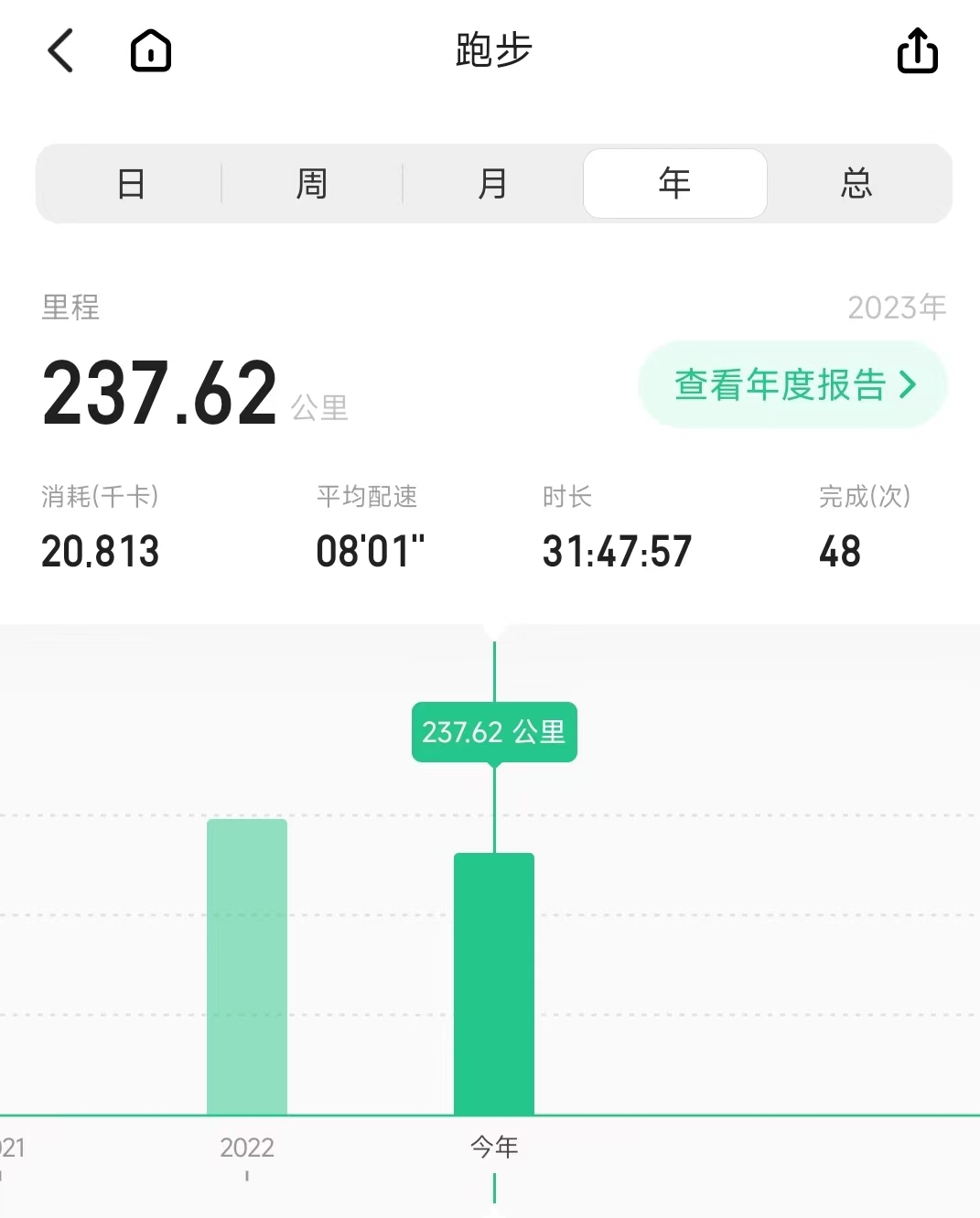Return to the home page
The width and height of the screenshot is (980, 1218).
(151, 50)
